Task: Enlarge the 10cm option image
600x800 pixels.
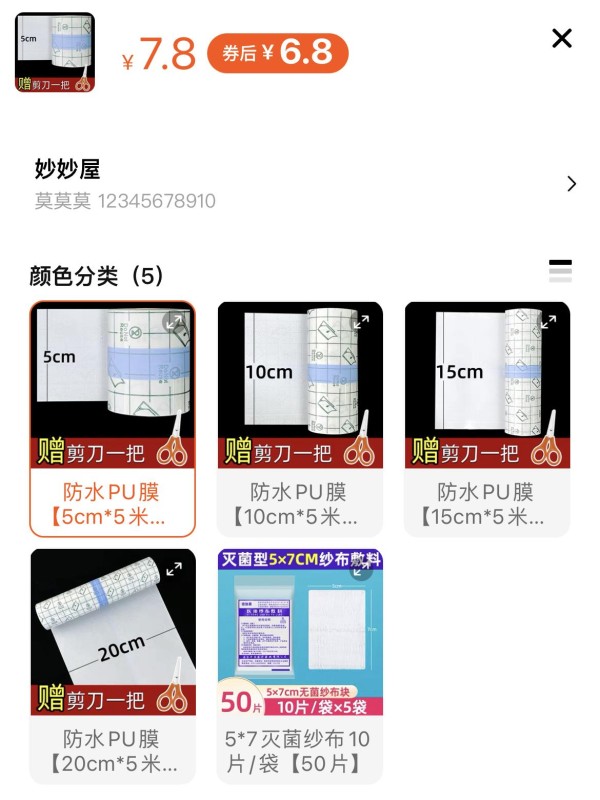Action: click(361, 322)
